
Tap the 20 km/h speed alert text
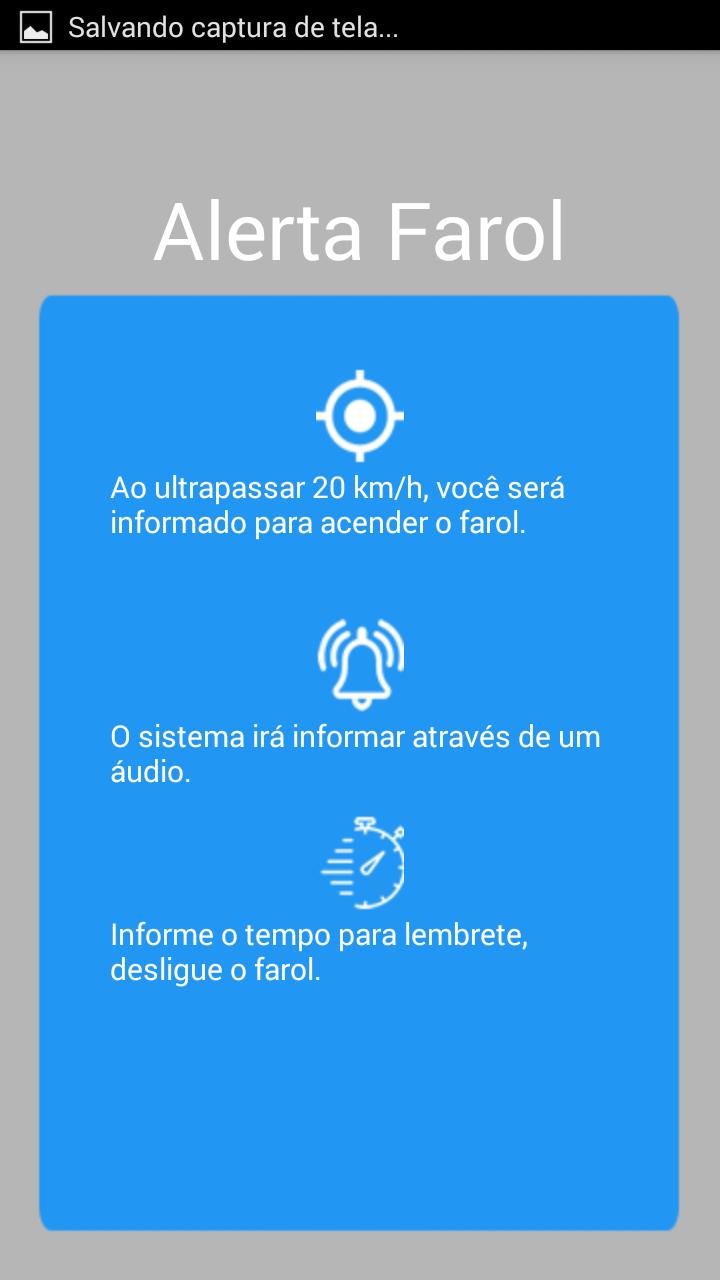pos(340,504)
